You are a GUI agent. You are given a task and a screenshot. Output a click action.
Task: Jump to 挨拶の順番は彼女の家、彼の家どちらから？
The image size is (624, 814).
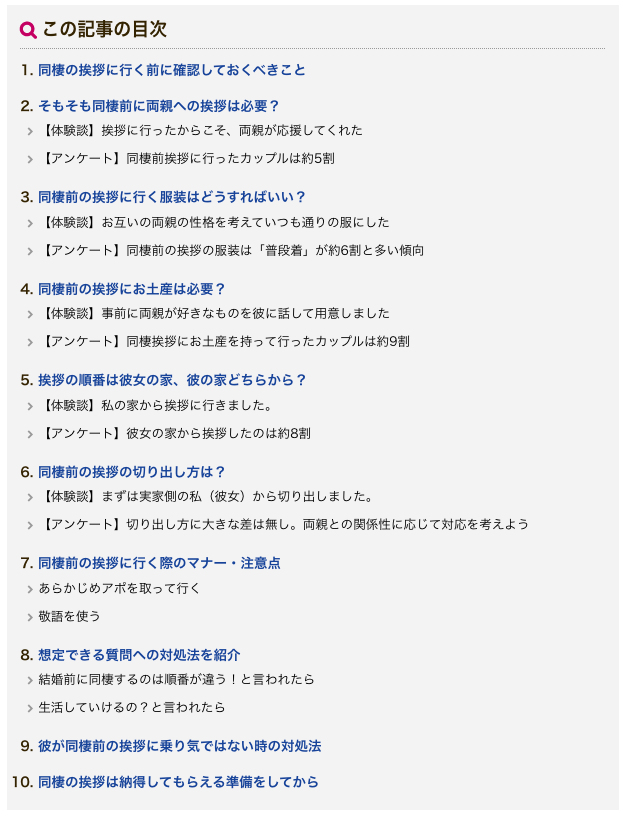tap(171, 380)
